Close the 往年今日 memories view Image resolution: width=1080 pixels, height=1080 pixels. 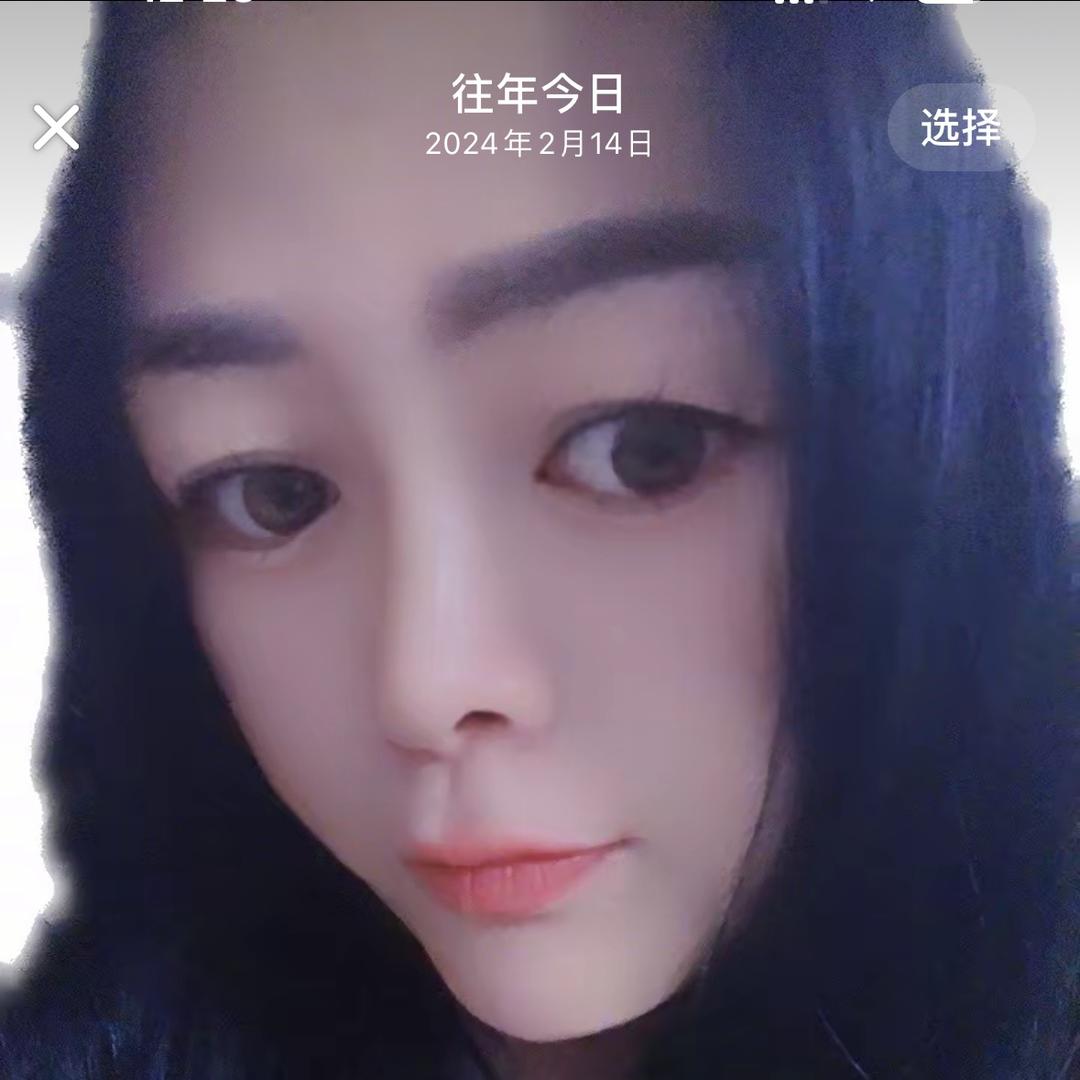click(56, 128)
